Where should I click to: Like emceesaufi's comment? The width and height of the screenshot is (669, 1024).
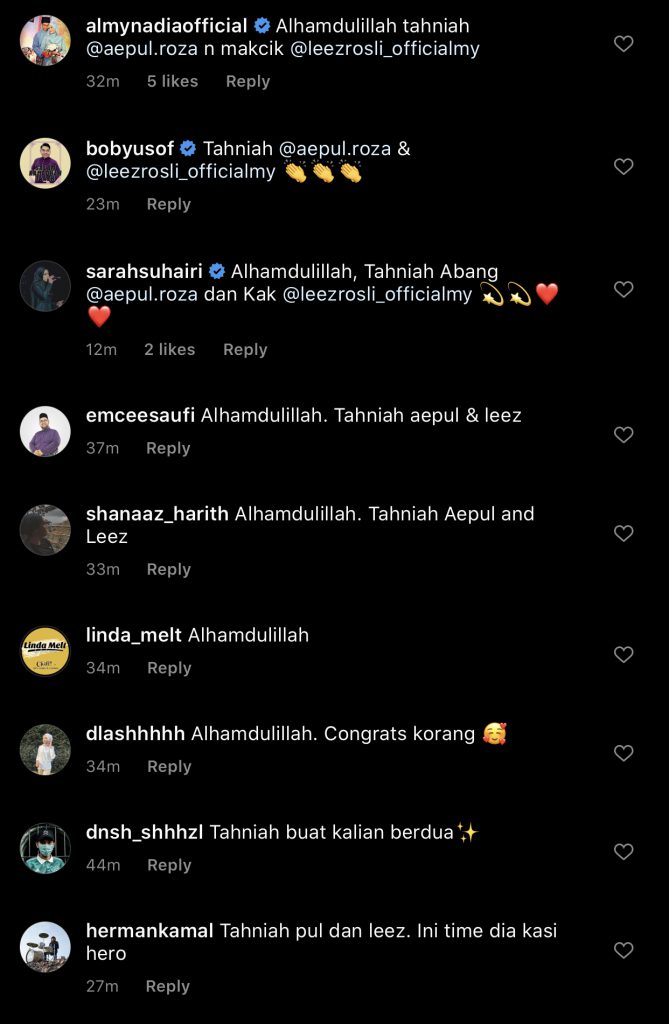623,435
